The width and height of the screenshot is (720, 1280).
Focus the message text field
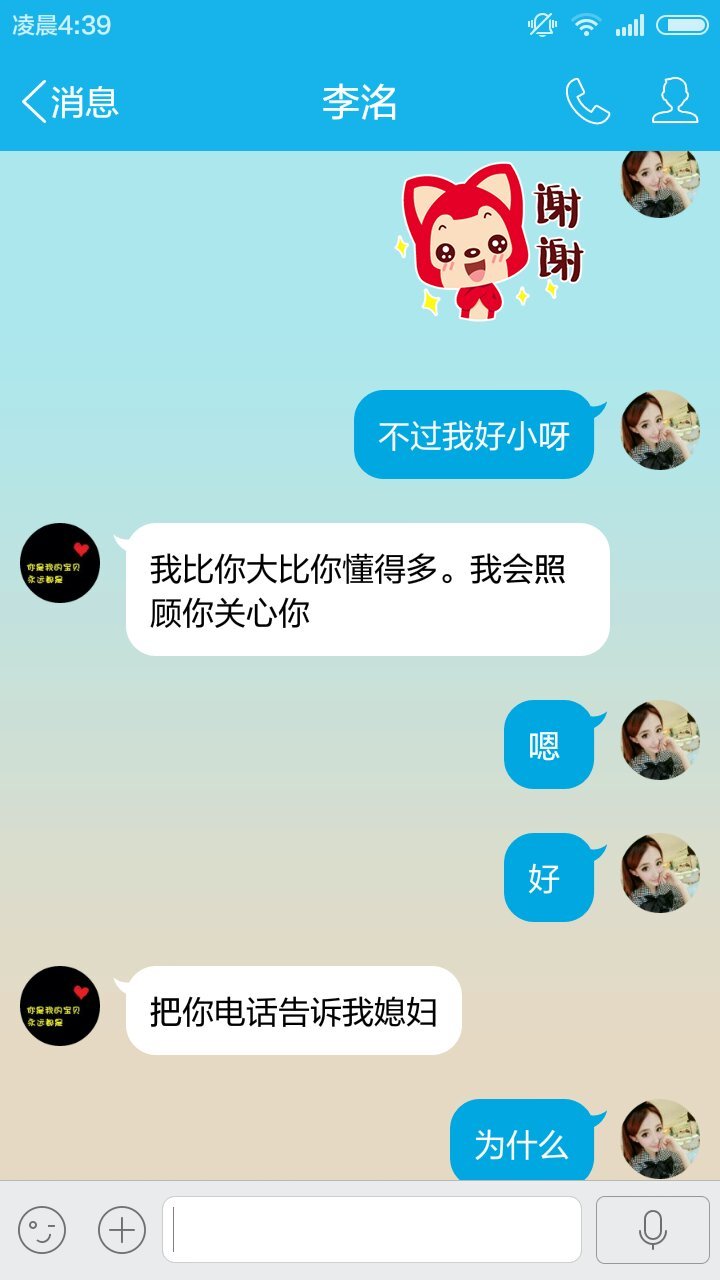click(372, 1230)
